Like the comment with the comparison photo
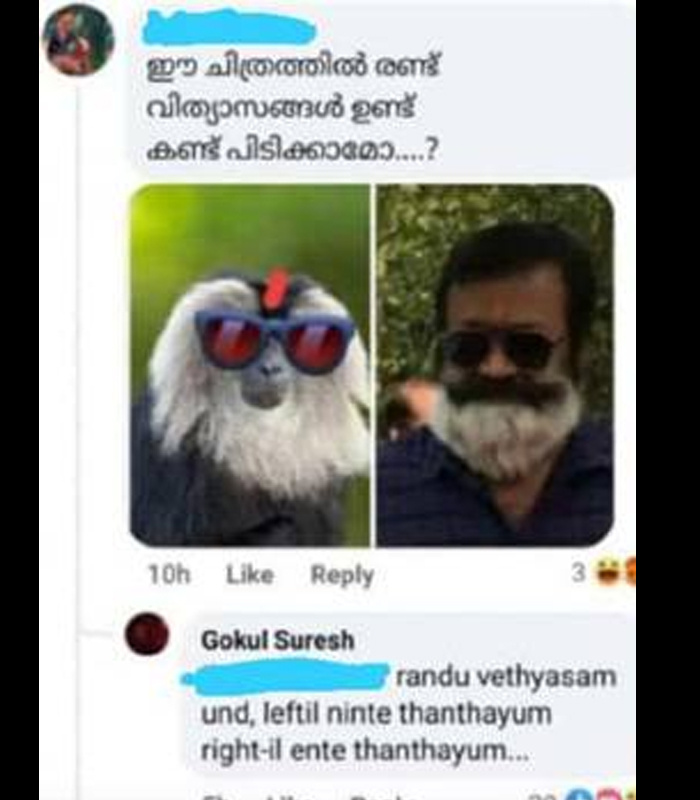 coord(249,575)
